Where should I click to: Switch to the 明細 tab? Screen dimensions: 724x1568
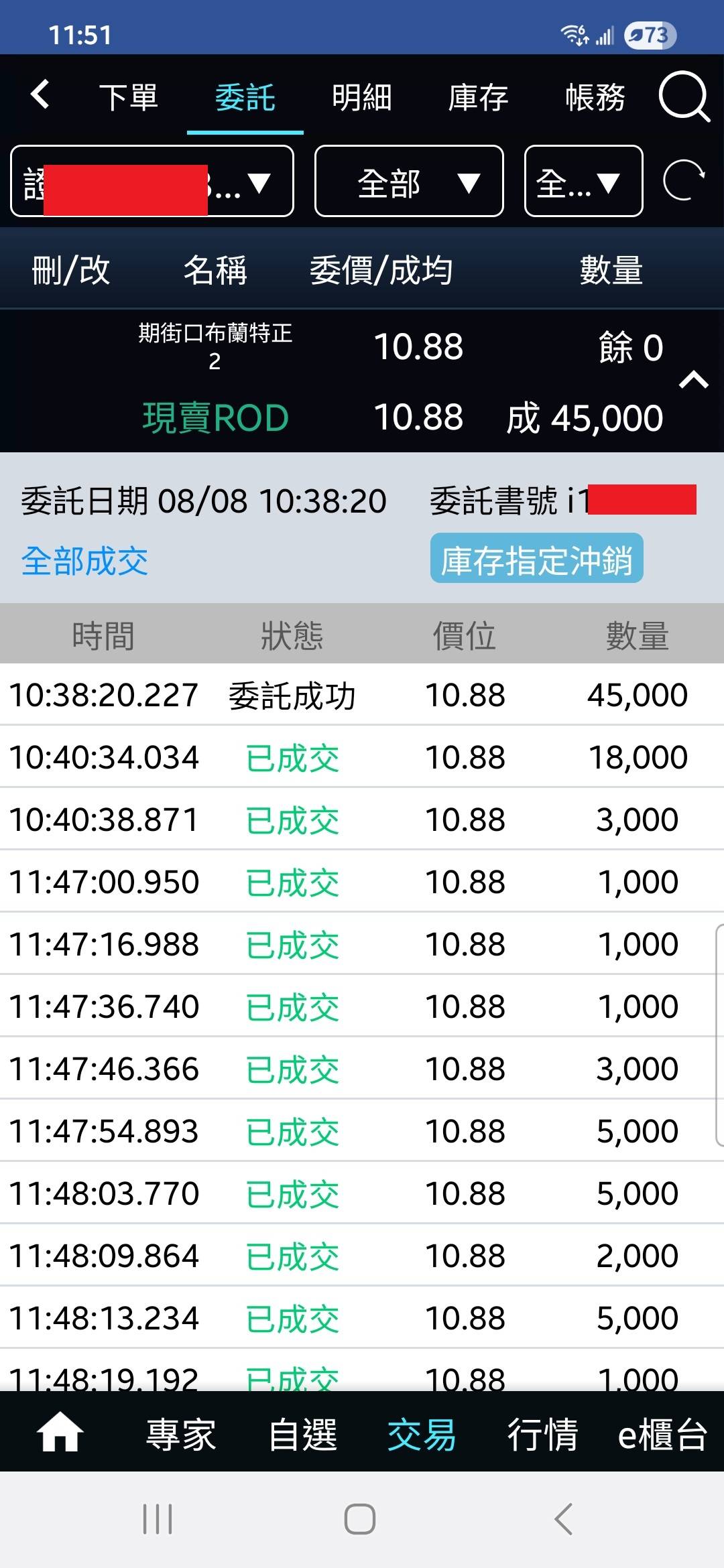coord(362,97)
